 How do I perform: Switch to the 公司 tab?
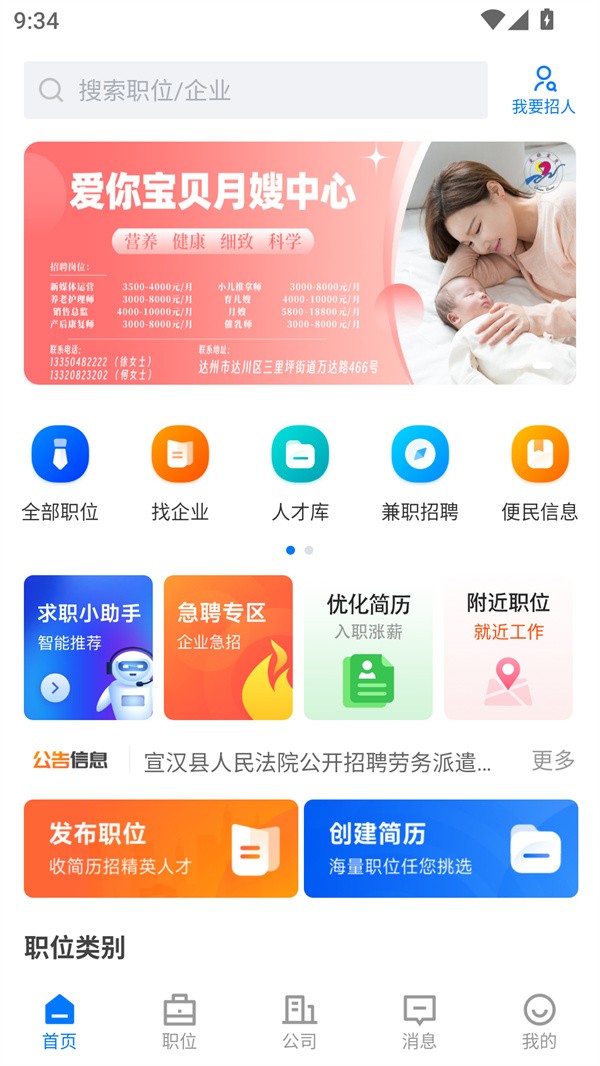coord(300,1022)
